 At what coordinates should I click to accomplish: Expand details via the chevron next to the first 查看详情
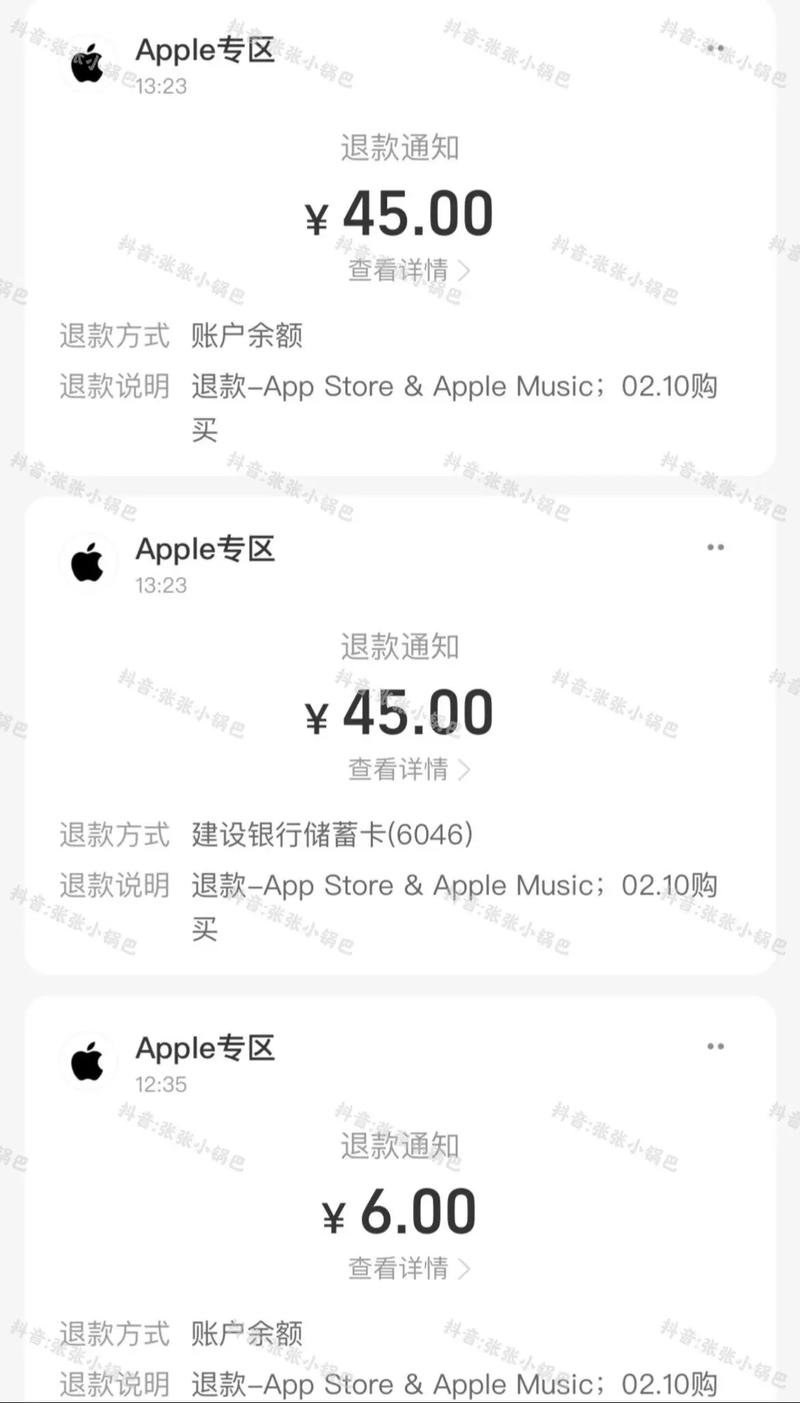pyautogui.click(x=463, y=270)
